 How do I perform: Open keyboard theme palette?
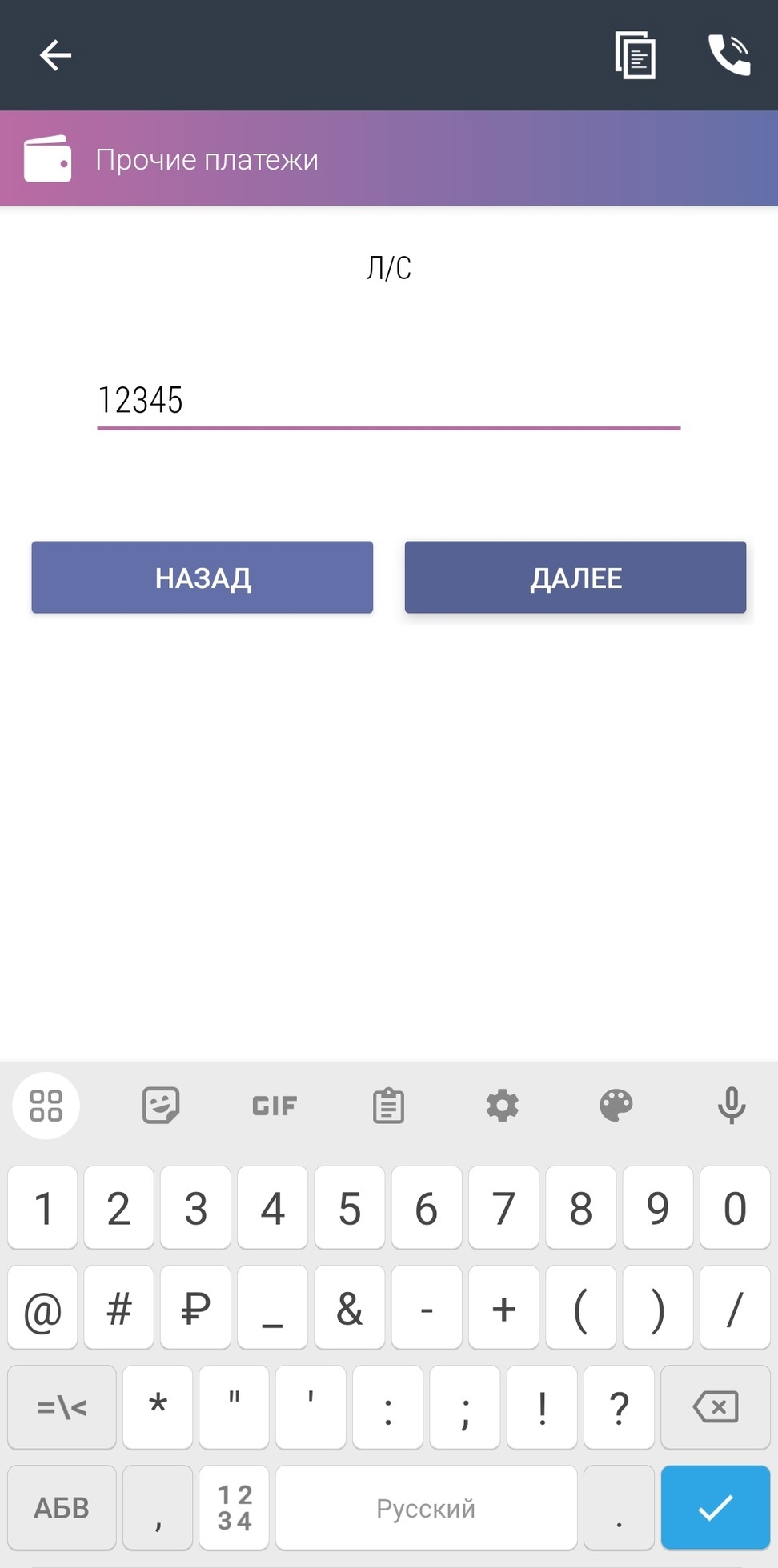(x=616, y=1106)
